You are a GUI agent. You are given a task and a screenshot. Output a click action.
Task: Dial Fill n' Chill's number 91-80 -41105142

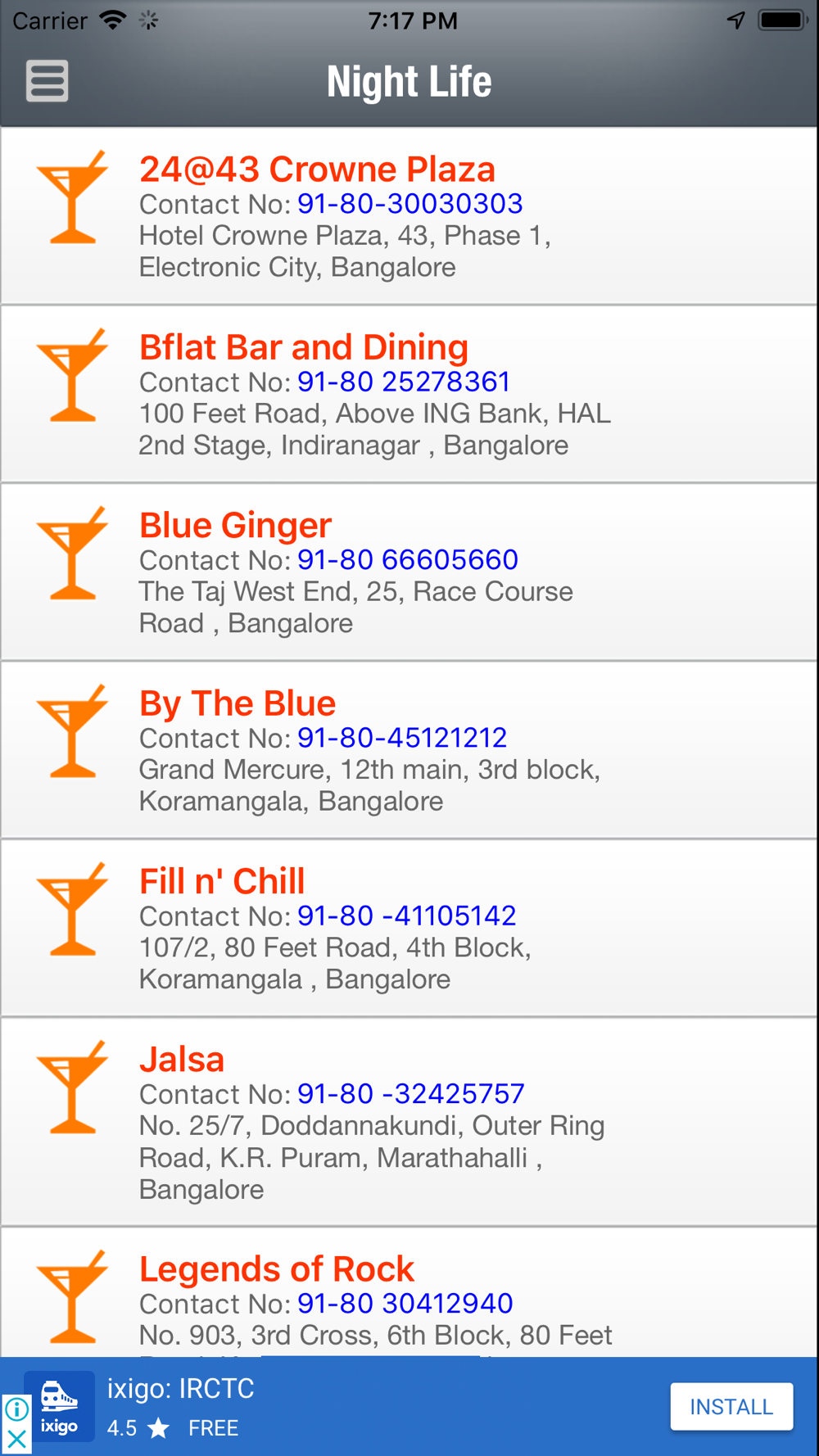(x=406, y=916)
